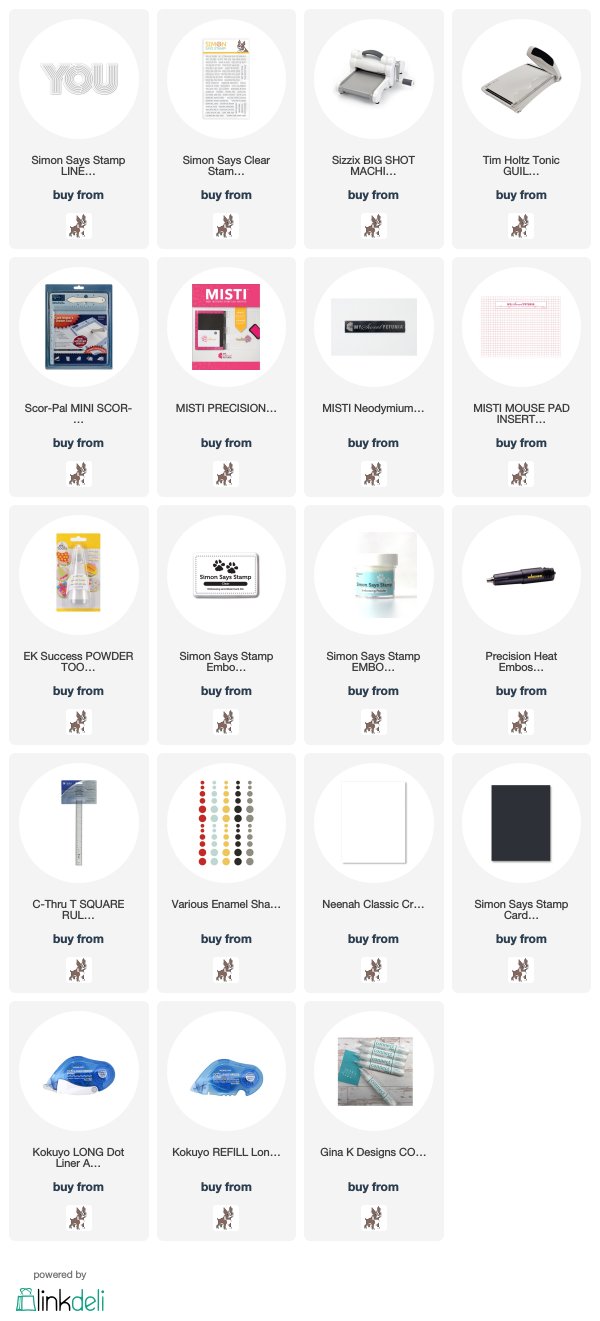Open the EK Success POWDER TOOL card
This screenshot has width=600, height=1321.
pos(79,625)
